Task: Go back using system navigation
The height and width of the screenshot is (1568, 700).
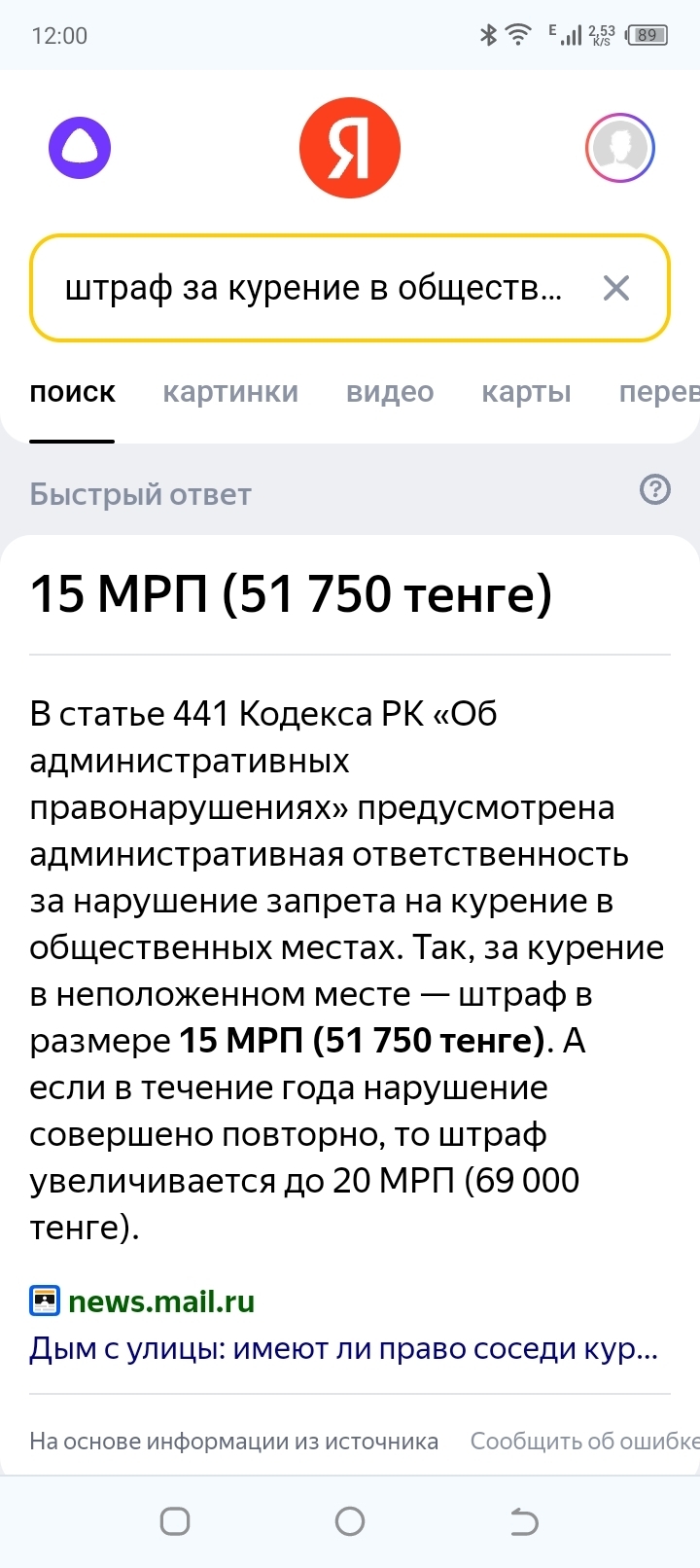Action: click(x=524, y=1521)
